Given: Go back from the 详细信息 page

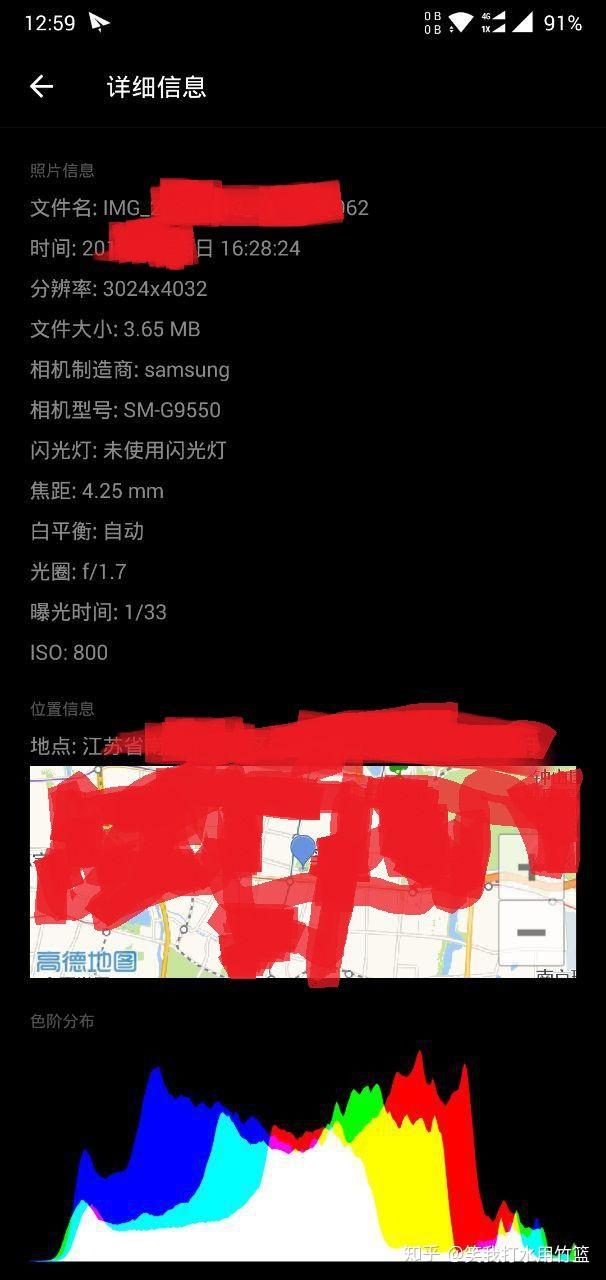Looking at the screenshot, I should point(41,87).
